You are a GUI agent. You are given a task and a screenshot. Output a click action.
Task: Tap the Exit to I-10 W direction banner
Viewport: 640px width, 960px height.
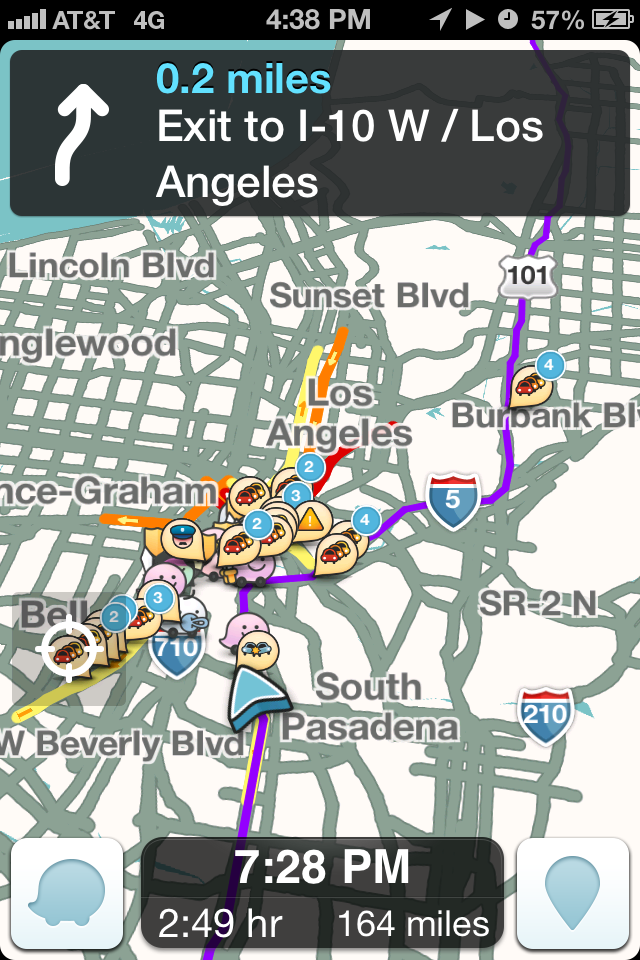click(320, 134)
